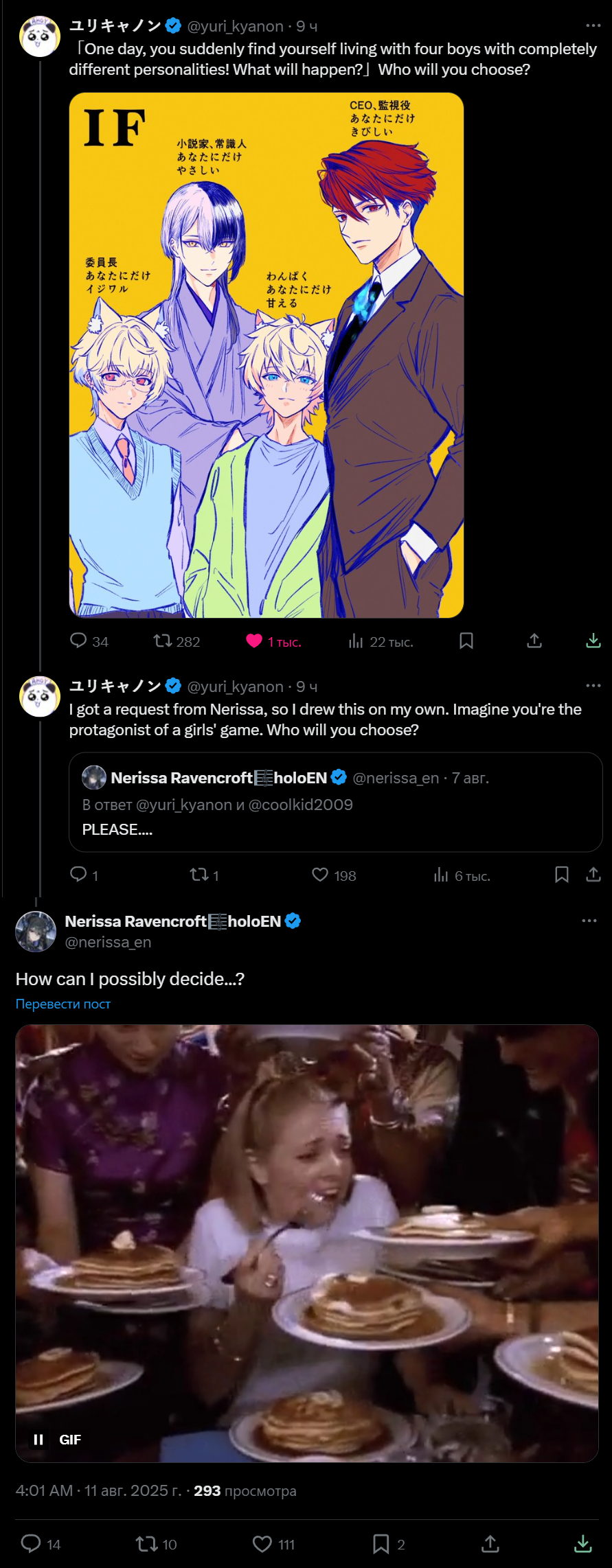Screen dimensions: 612x1568
Task: Download media from the IF illustration post
Action: (x=593, y=641)
